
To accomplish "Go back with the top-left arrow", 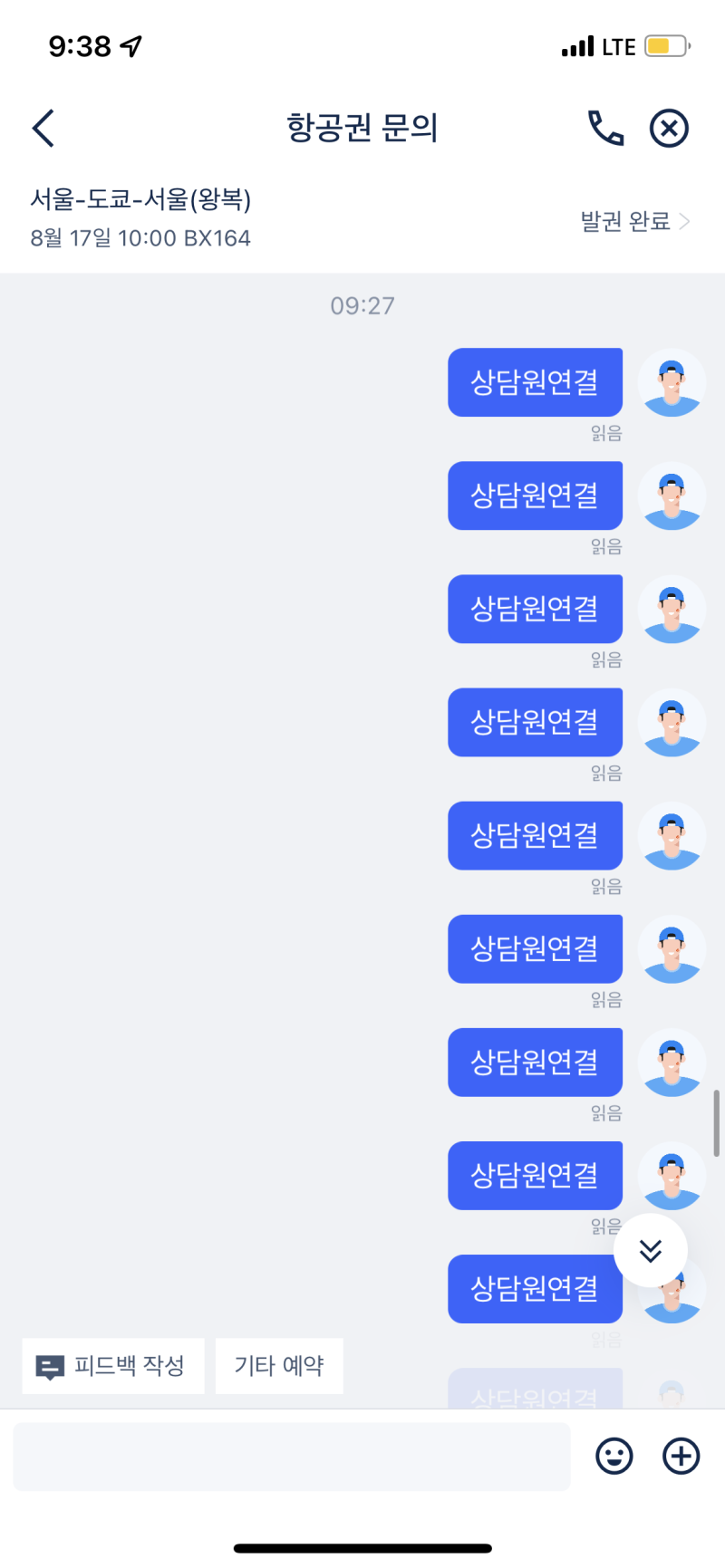I will [43, 128].
